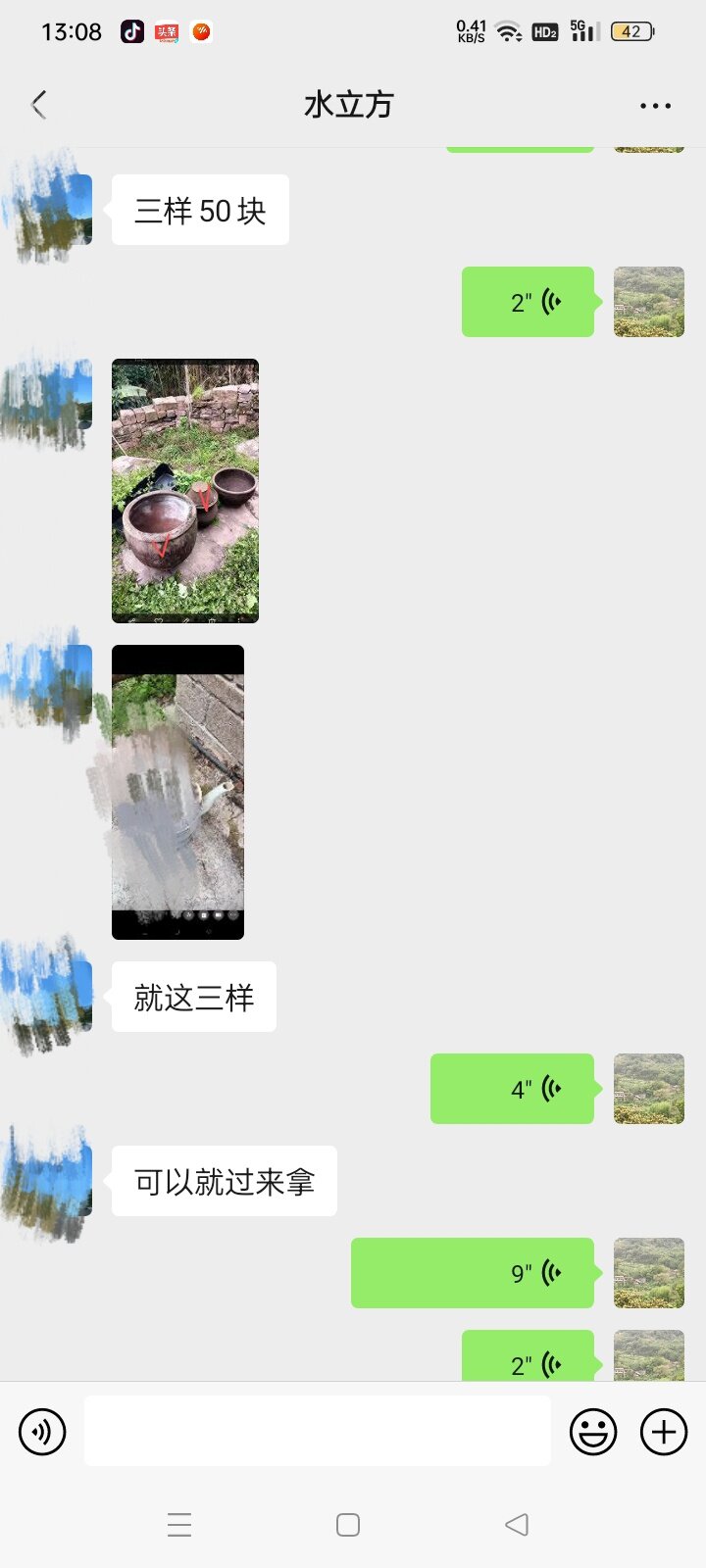The width and height of the screenshot is (706, 1568).
Task: Tap the system home button
Action: 348,1525
